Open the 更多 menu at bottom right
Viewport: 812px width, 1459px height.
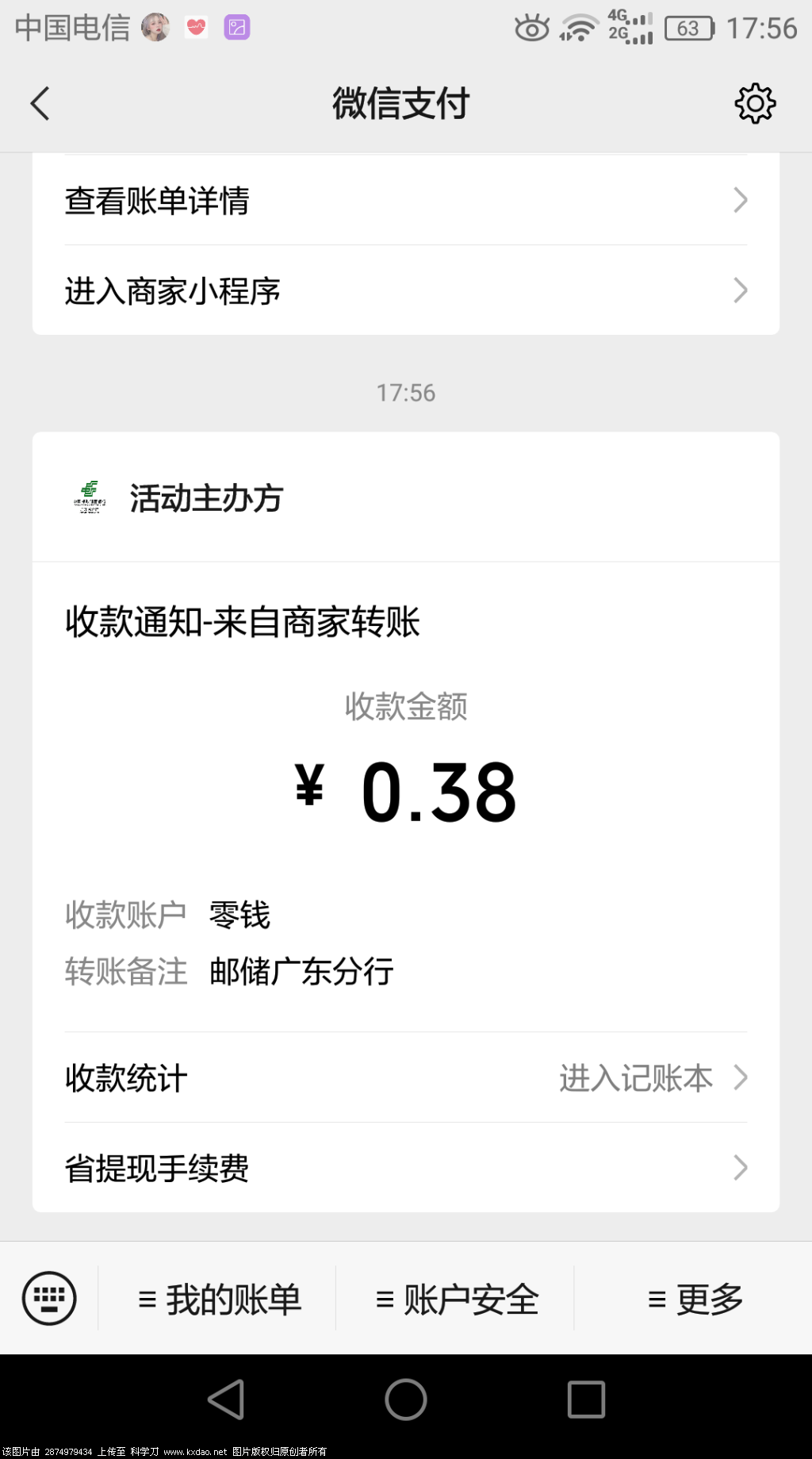[694, 1298]
